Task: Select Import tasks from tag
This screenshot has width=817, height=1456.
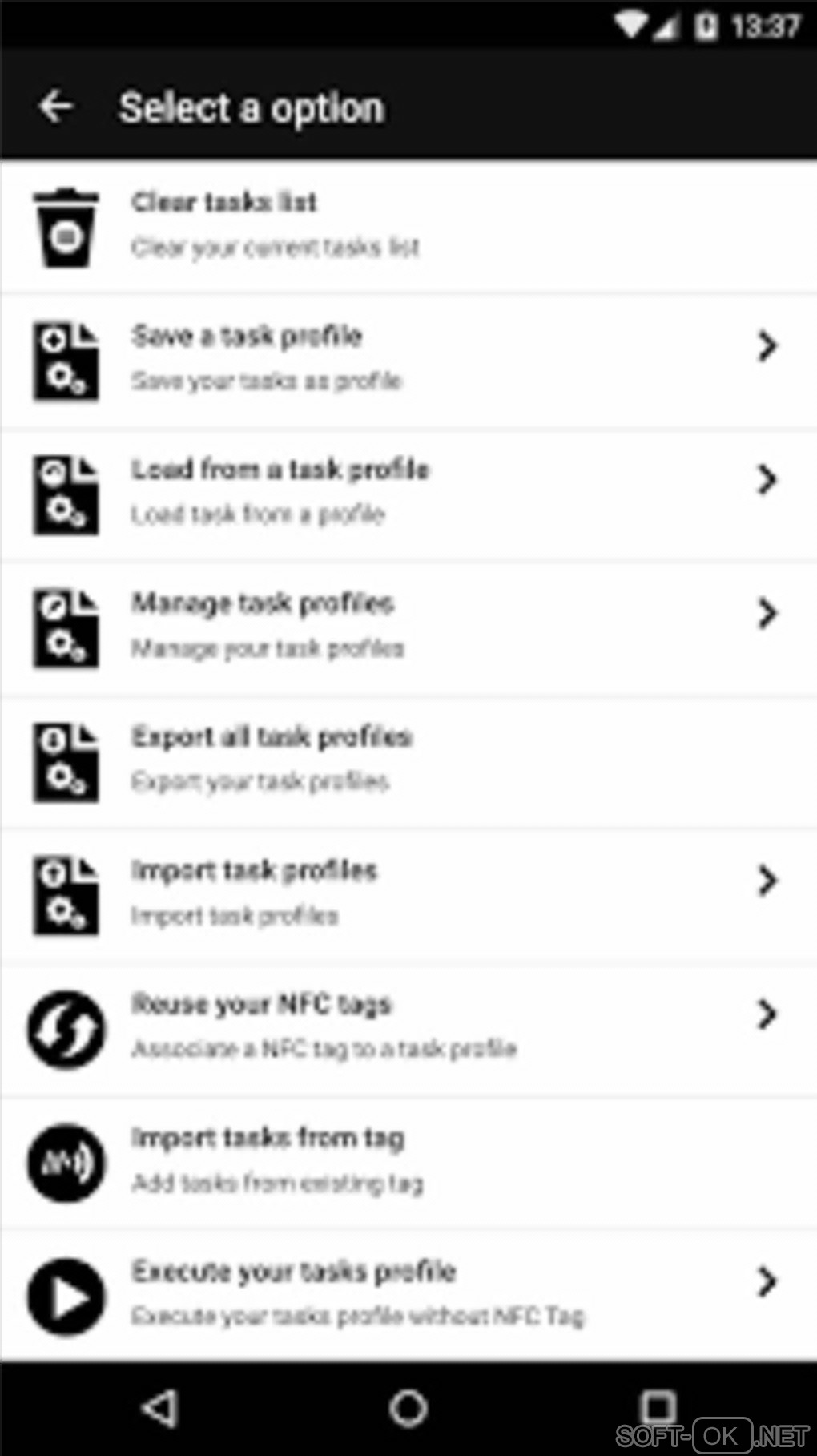Action: [x=408, y=1160]
